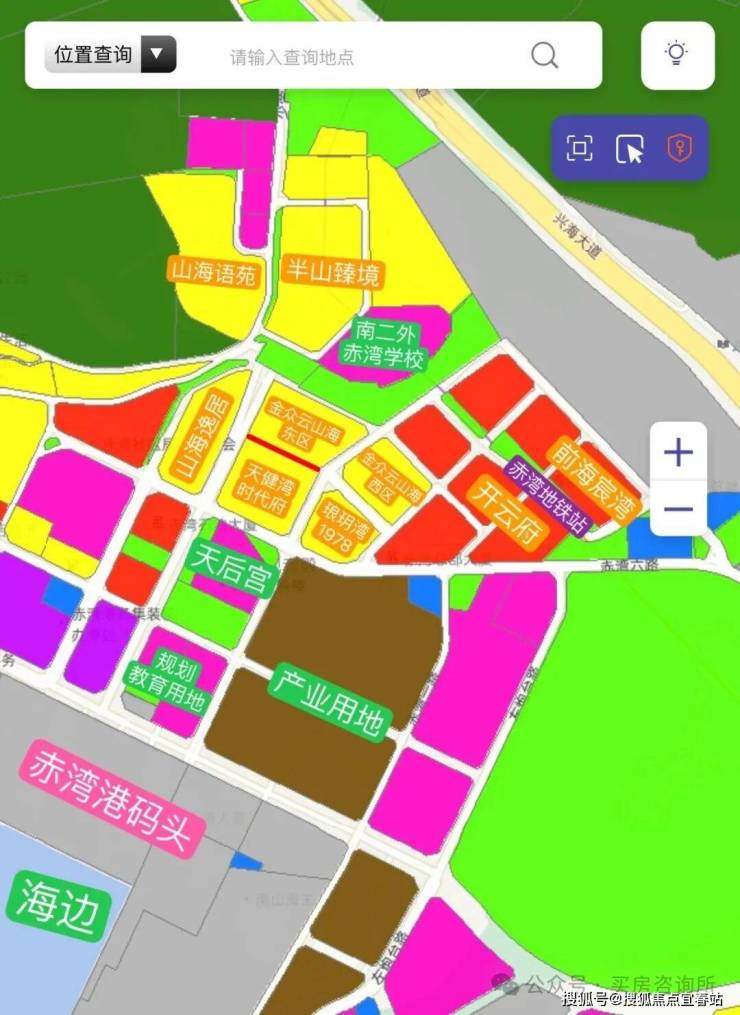
Task: Tap the orange shield icon
Action: coord(679,150)
